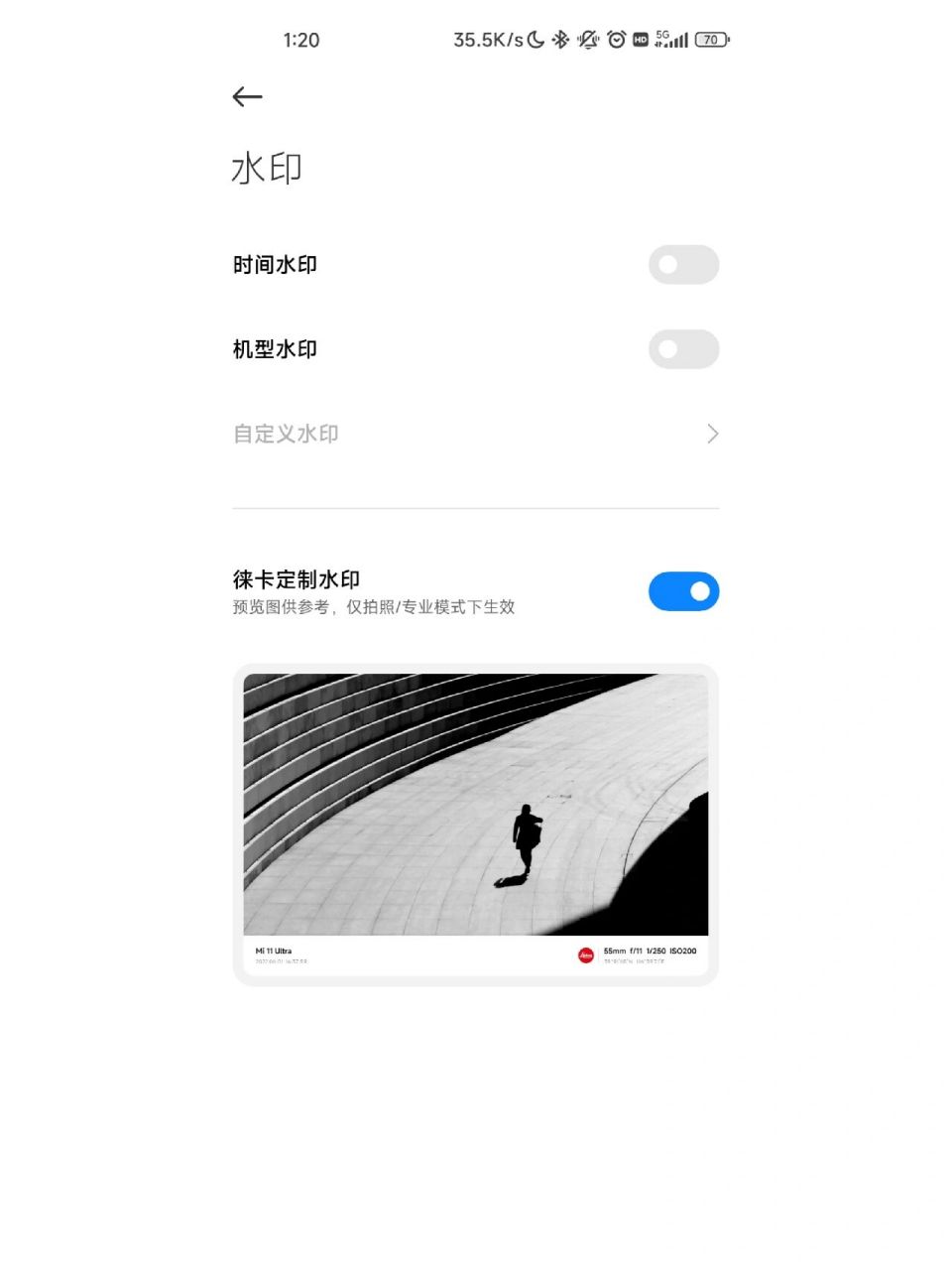The image size is (952, 1270).
Task: Go back from the 水印 page
Action: click(x=247, y=96)
